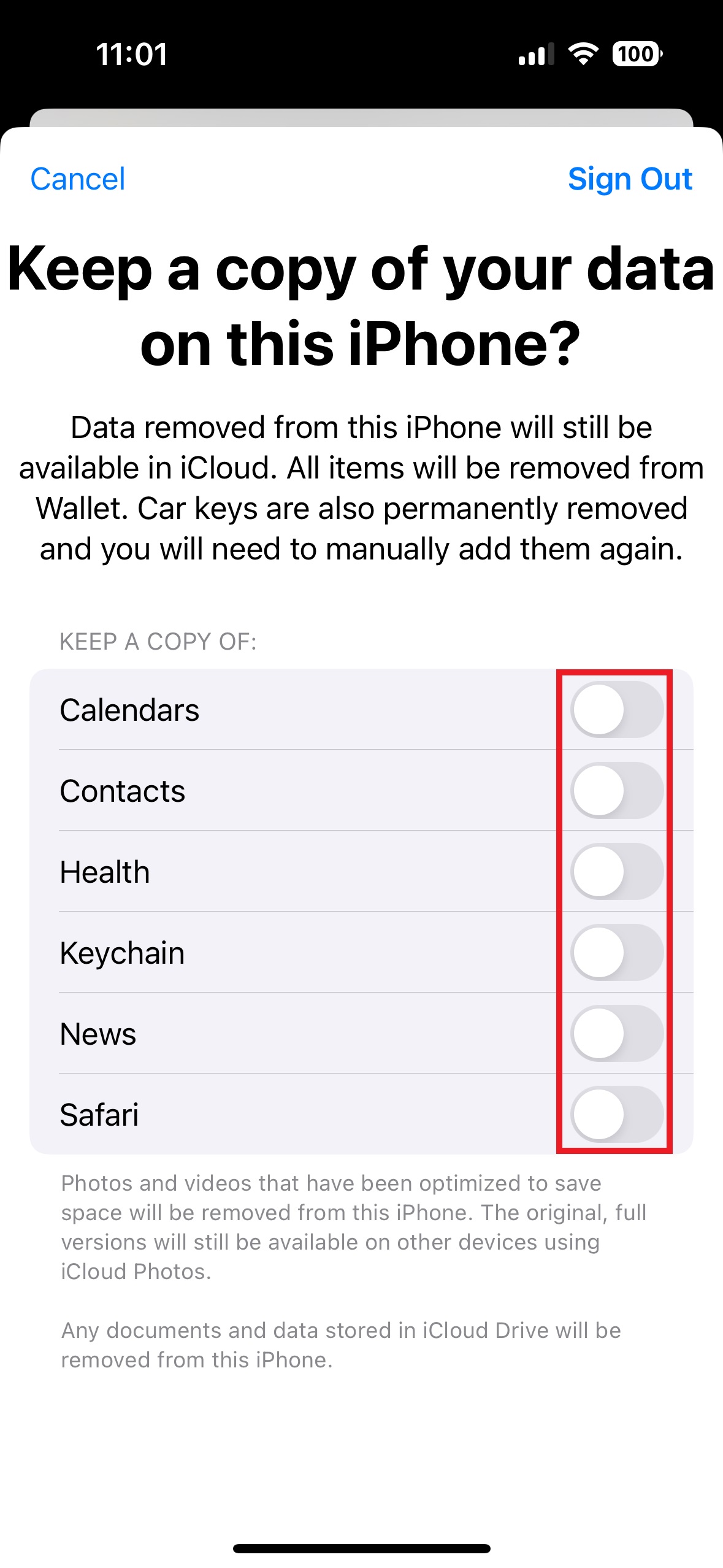Enable the News toggle
The image size is (723, 1568).
tap(616, 1034)
